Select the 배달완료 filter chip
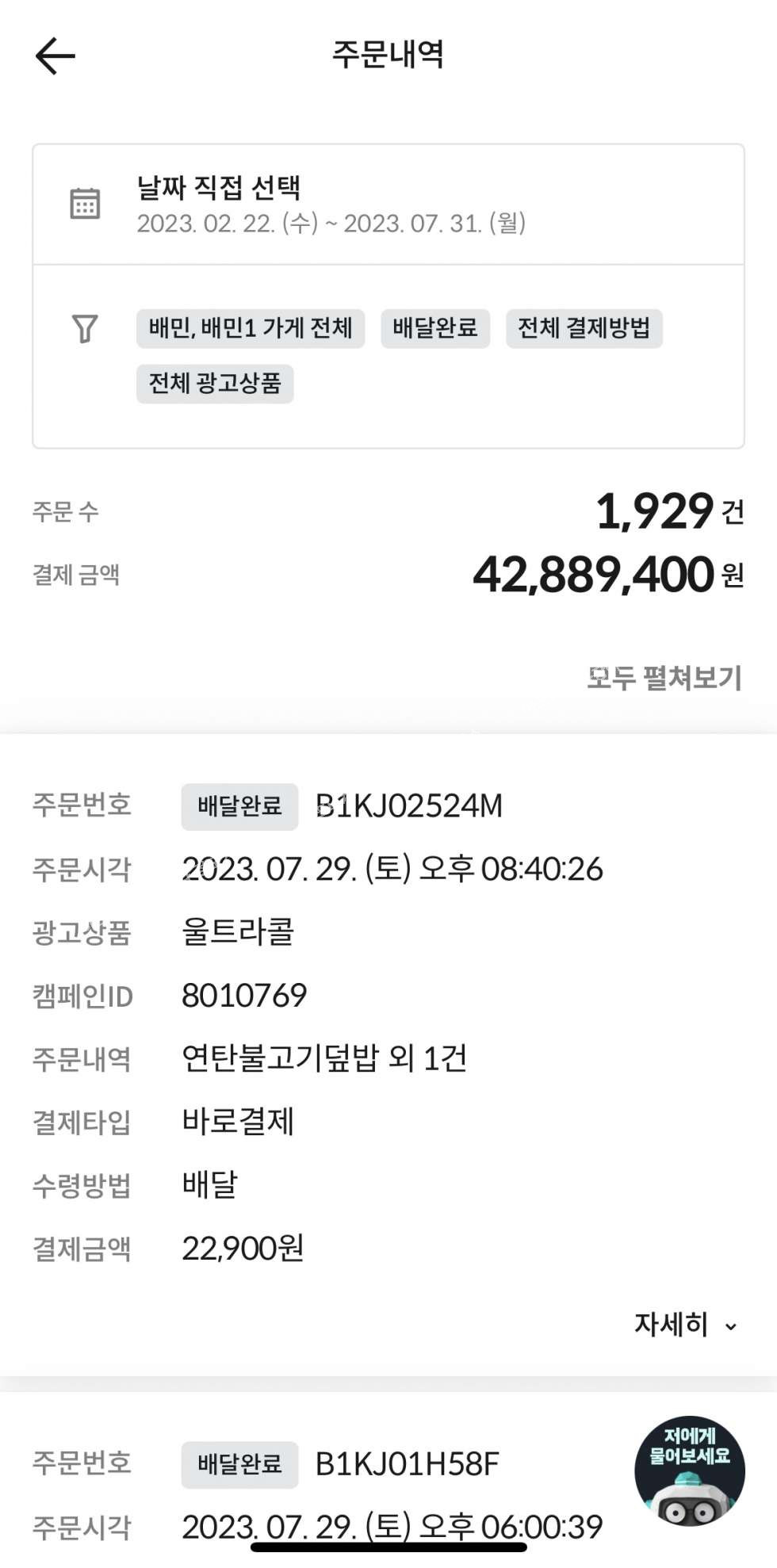 [x=434, y=328]
